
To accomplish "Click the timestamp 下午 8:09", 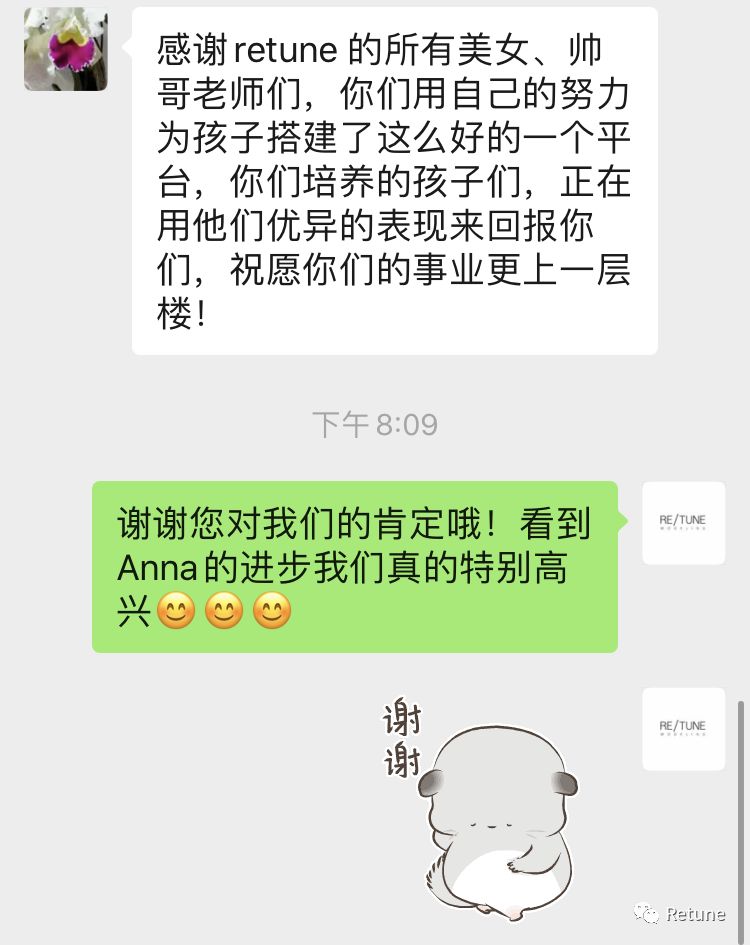I will 373,424.
